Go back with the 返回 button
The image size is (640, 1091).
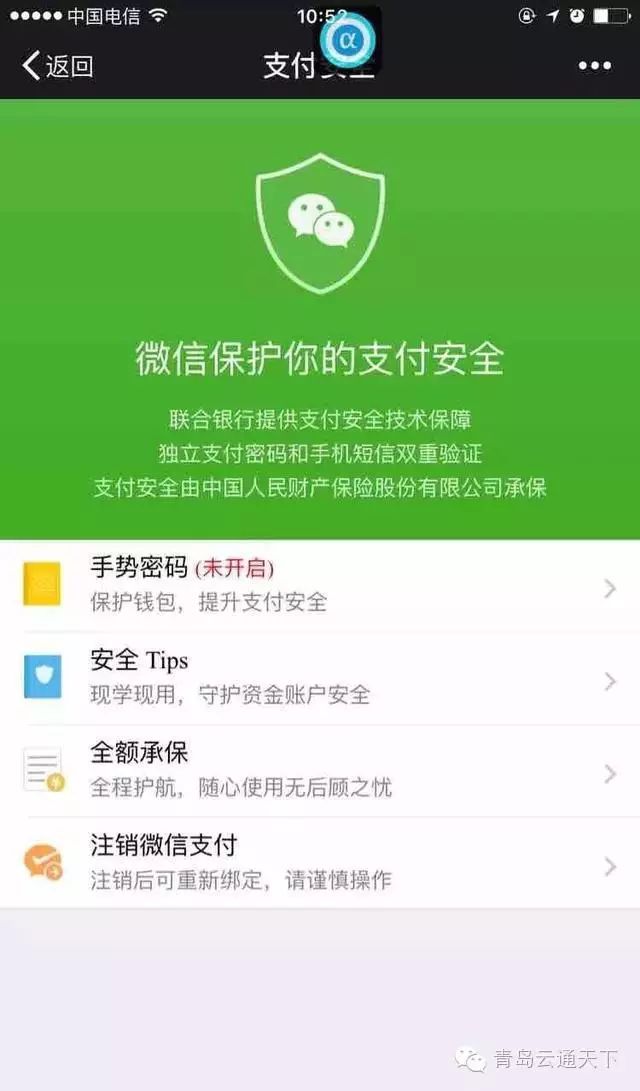click(x=58, y=66)
